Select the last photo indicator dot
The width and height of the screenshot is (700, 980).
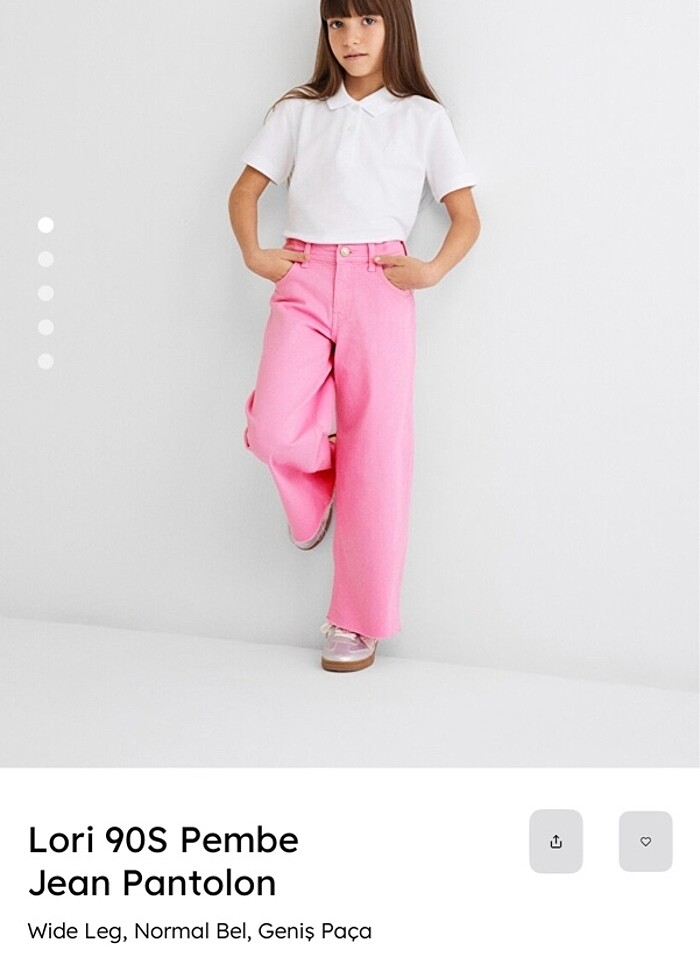[46, 361]
